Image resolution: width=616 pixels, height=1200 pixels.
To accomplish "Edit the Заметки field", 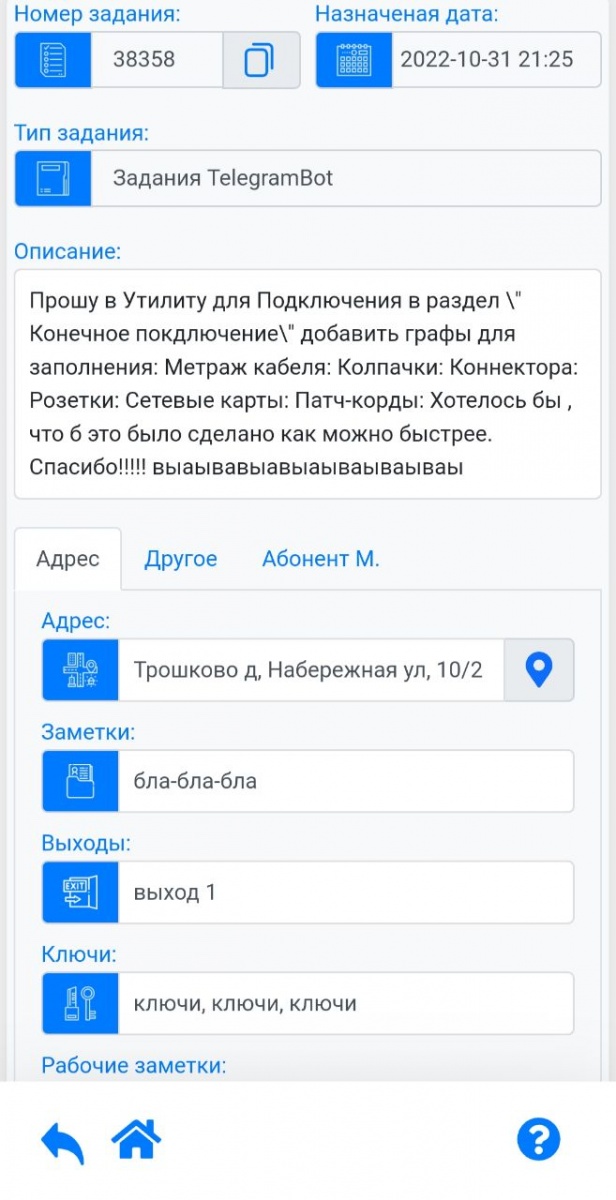I will (345, 781).
